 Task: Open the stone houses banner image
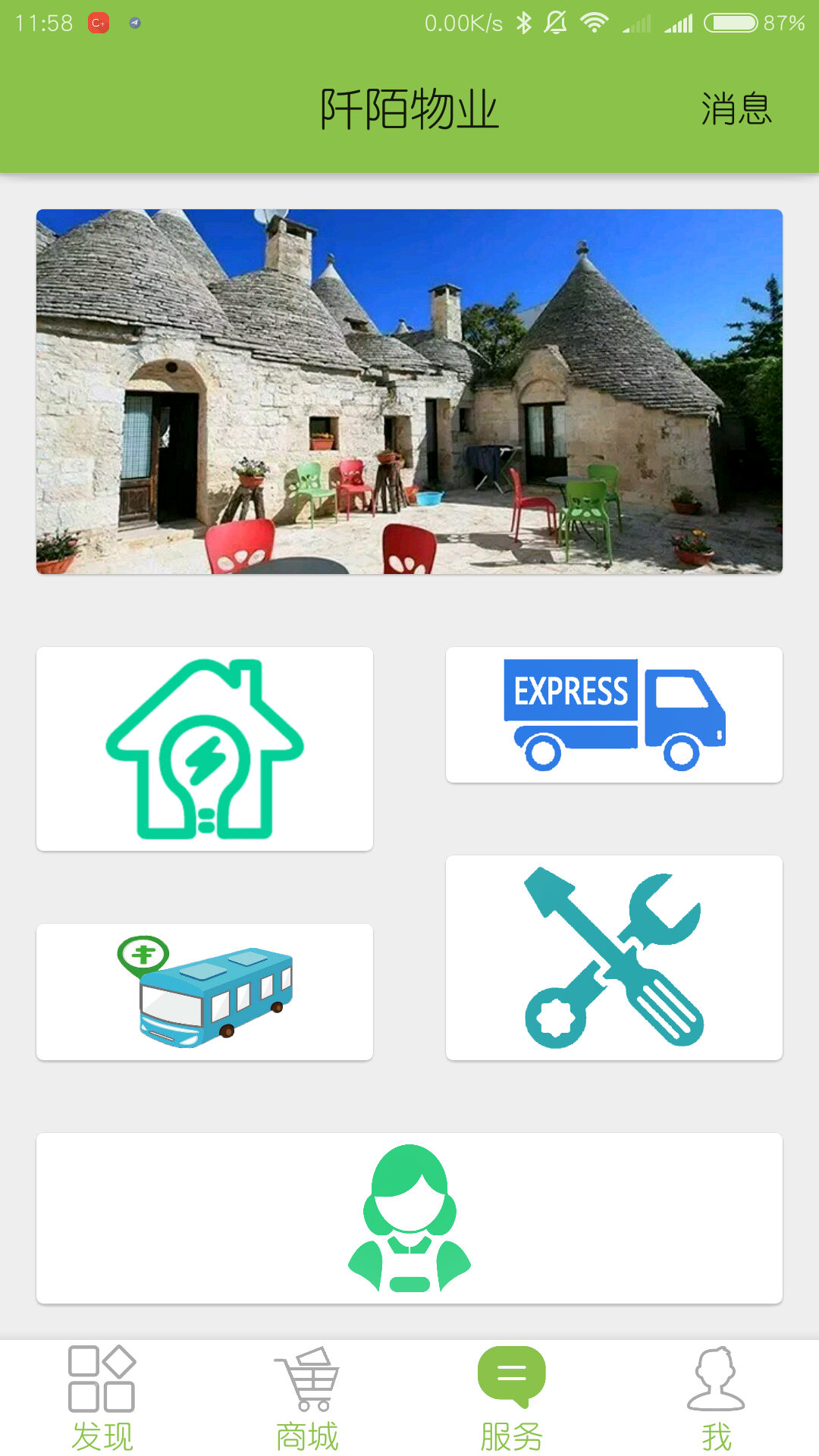click(409, 391)
